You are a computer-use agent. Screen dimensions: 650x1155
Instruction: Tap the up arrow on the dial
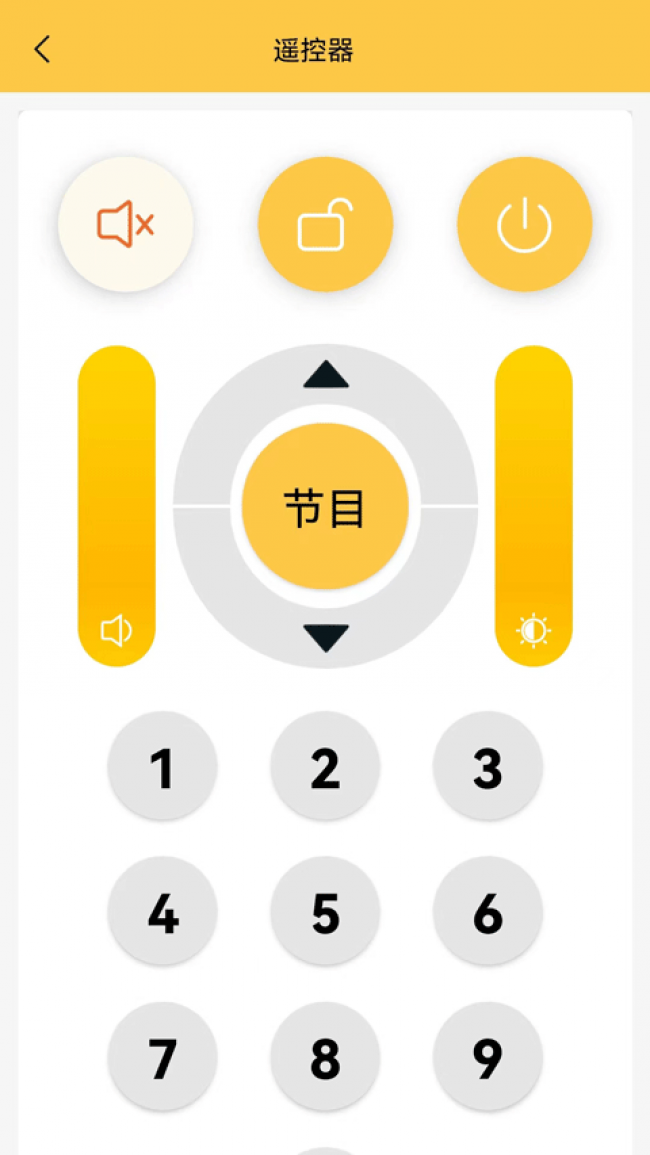(326, 375)
